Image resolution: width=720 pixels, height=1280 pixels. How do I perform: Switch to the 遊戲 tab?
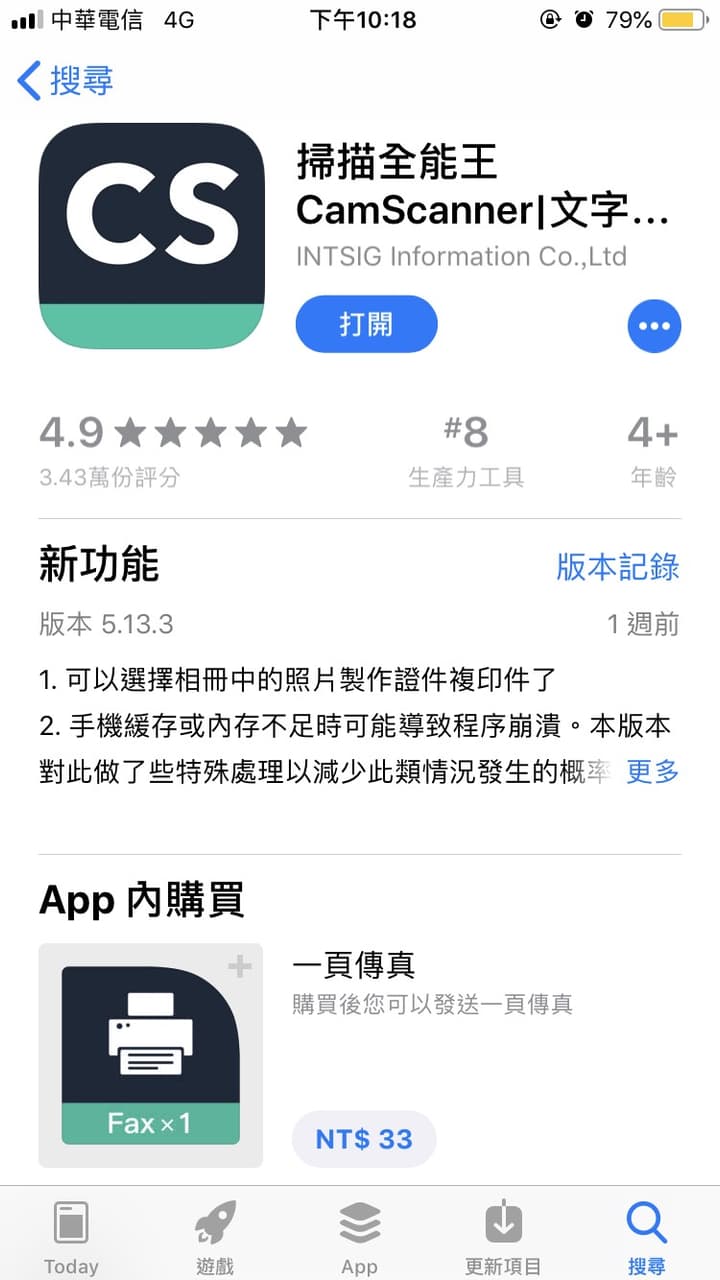pyautogui.click(x=215, y=1238)
